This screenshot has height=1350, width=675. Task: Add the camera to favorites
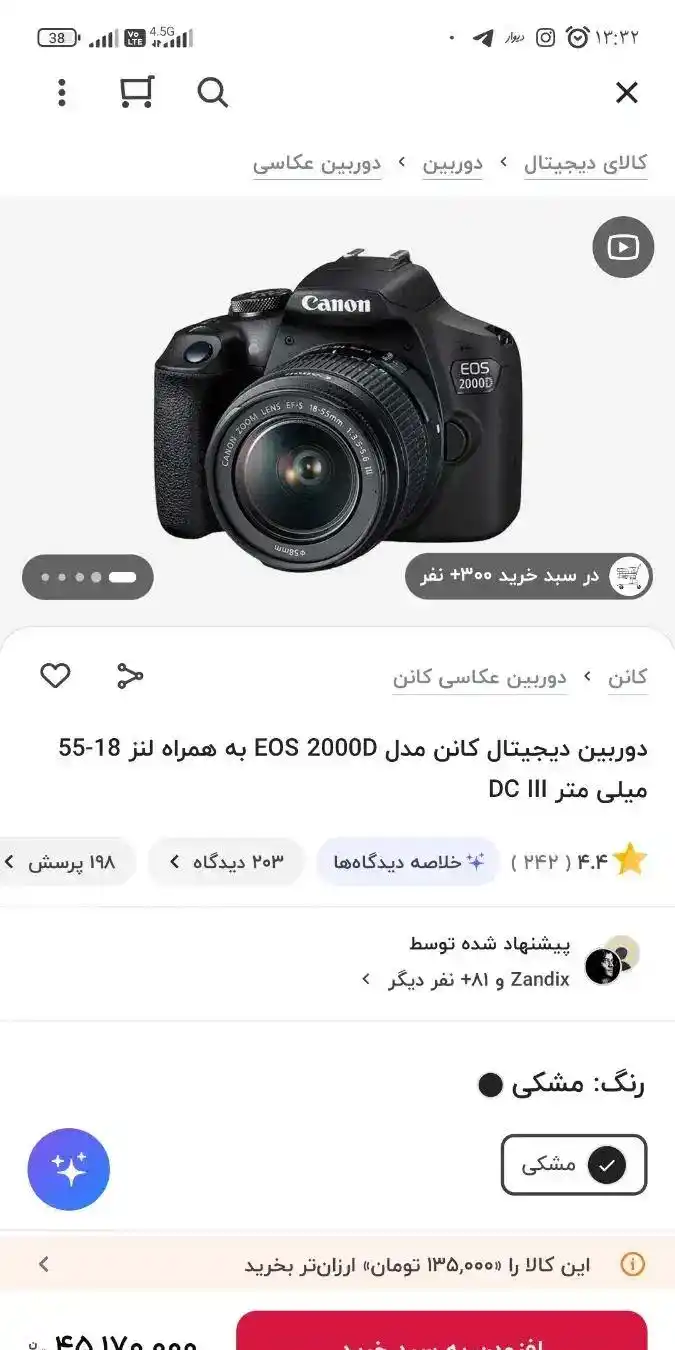pyautogui.click(x=55, y=676)
